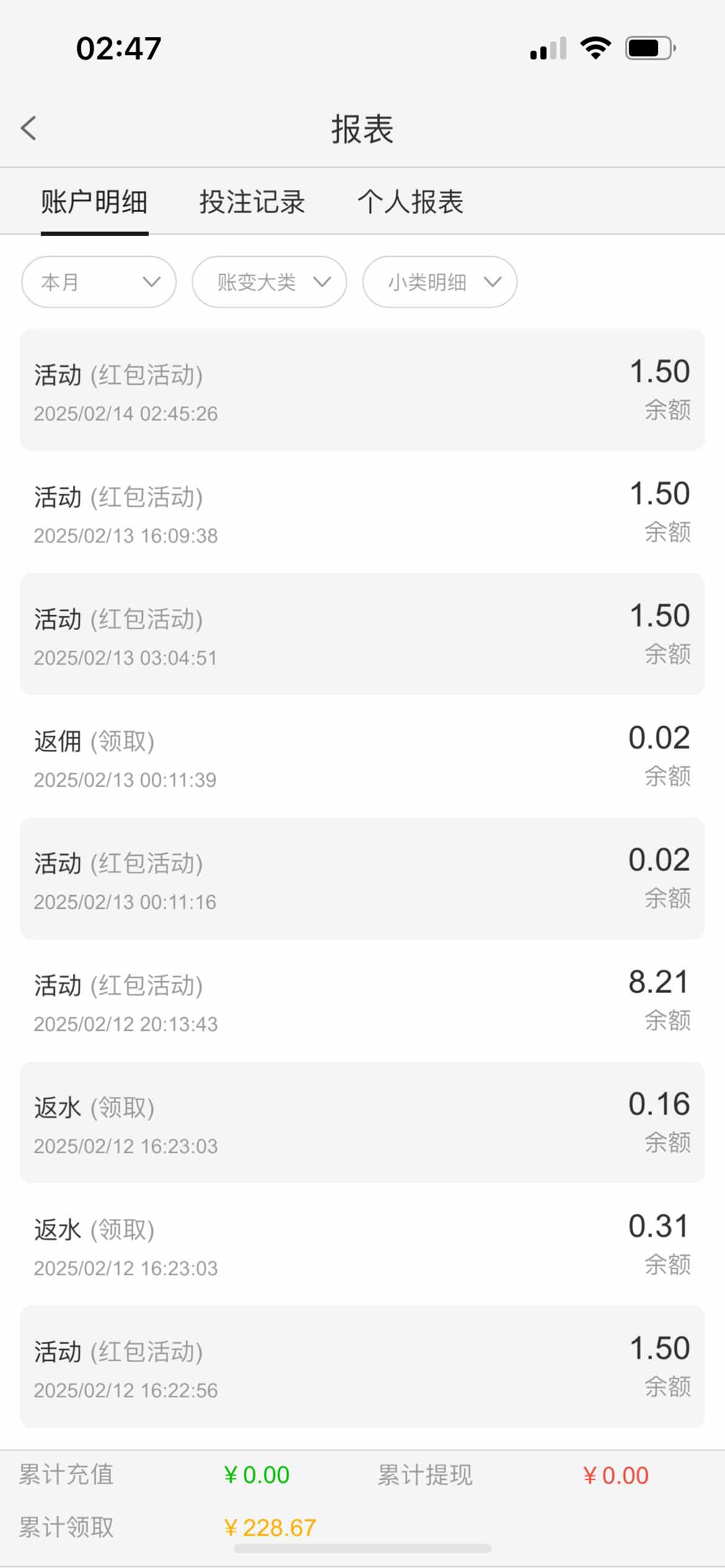
Task: Select the 账户明细 tab
Action: click(94, 202)
